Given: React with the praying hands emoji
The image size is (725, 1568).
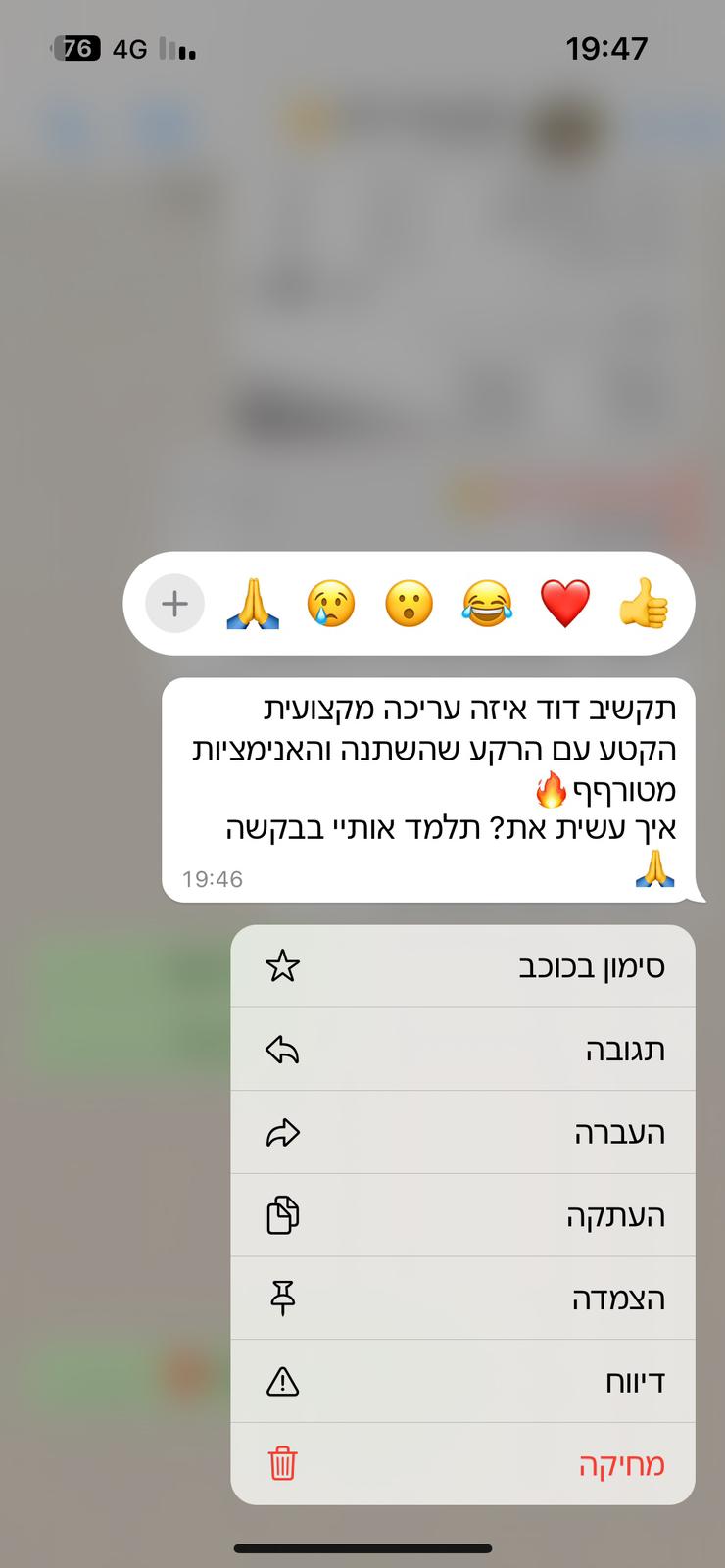Looking at the screenshot, I should [x=253, y=603].
